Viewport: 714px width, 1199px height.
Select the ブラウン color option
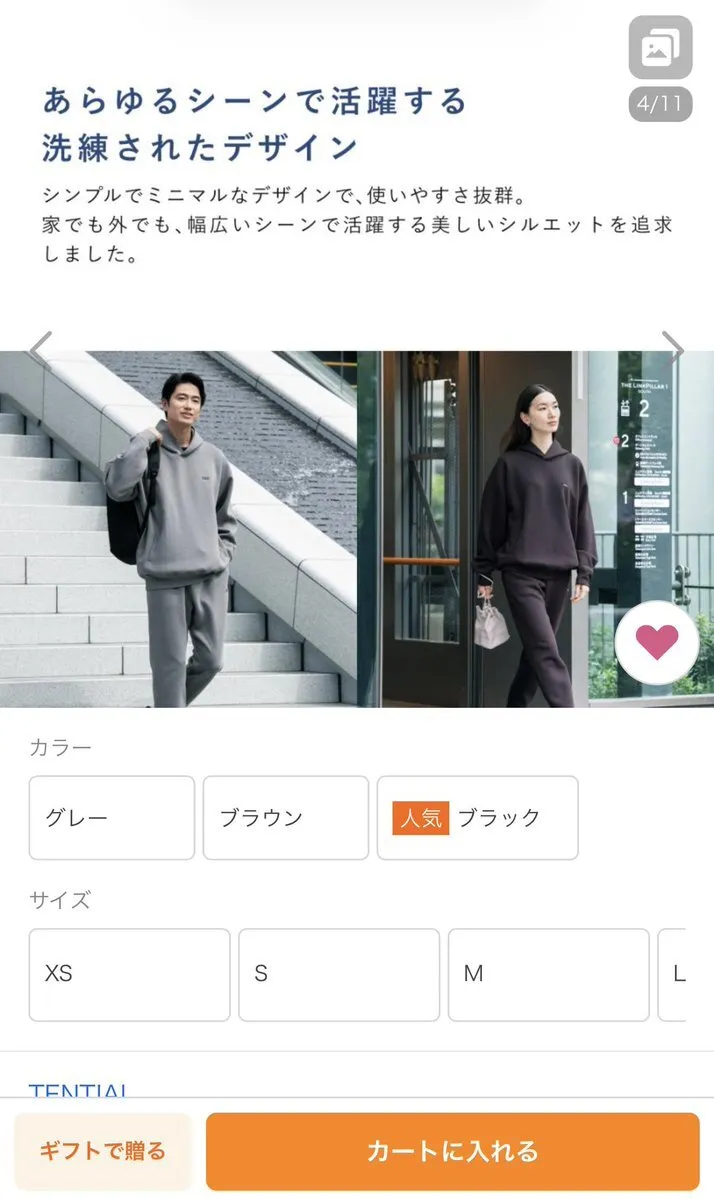click(x=286, y=818)
